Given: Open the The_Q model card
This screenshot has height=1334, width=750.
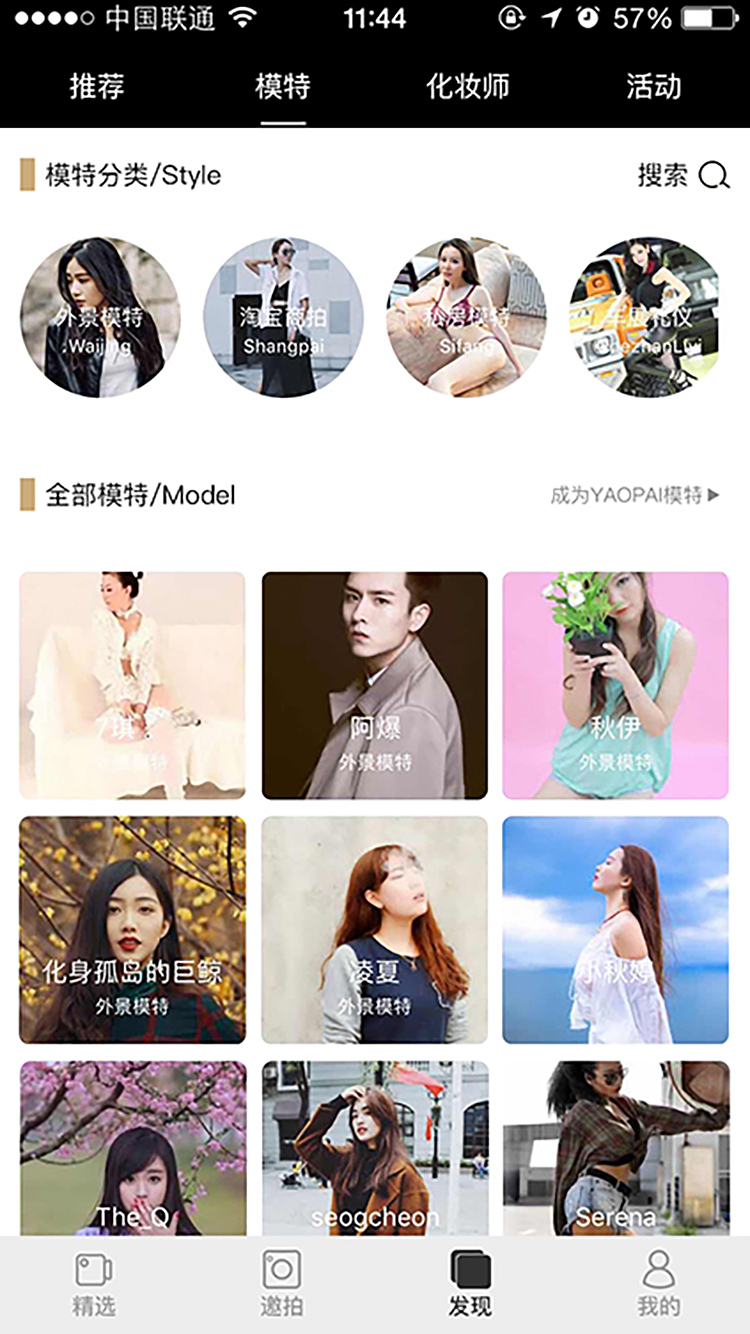Looking at the screenshot, I should (132, 1148).
